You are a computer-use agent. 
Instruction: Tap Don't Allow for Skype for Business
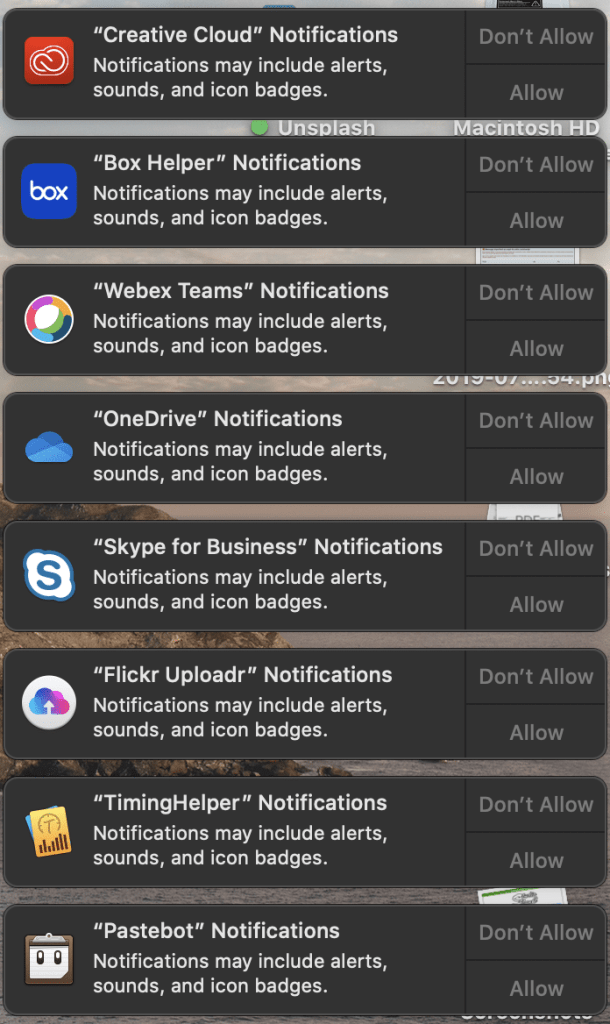536,549
